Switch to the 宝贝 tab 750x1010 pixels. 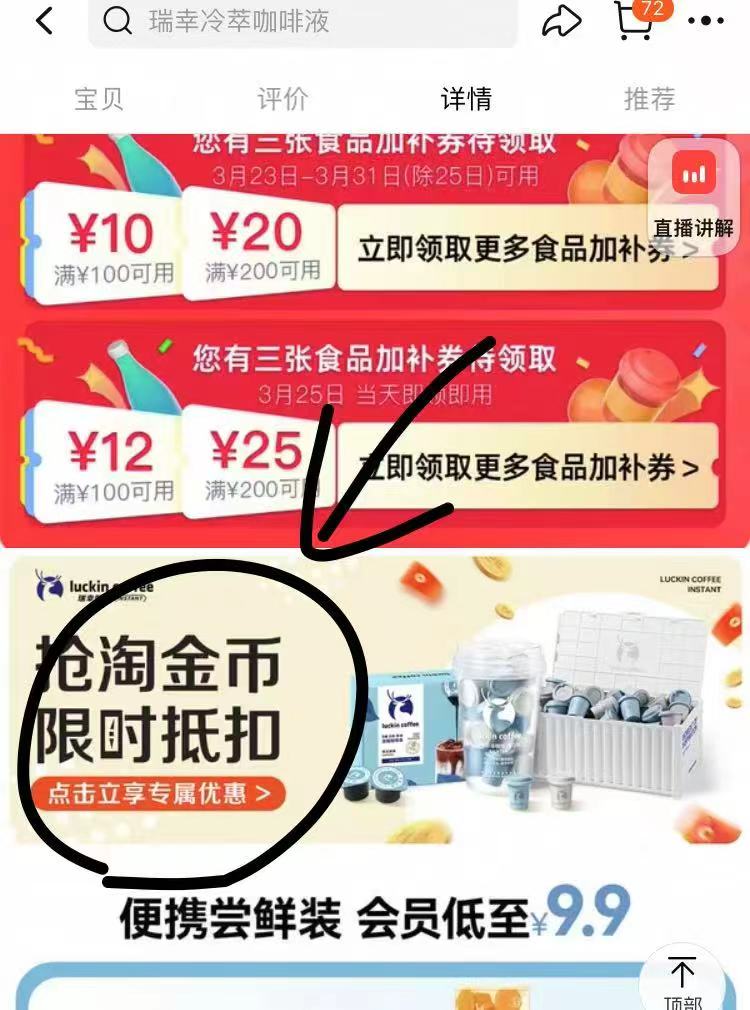[x=99, y=99]
